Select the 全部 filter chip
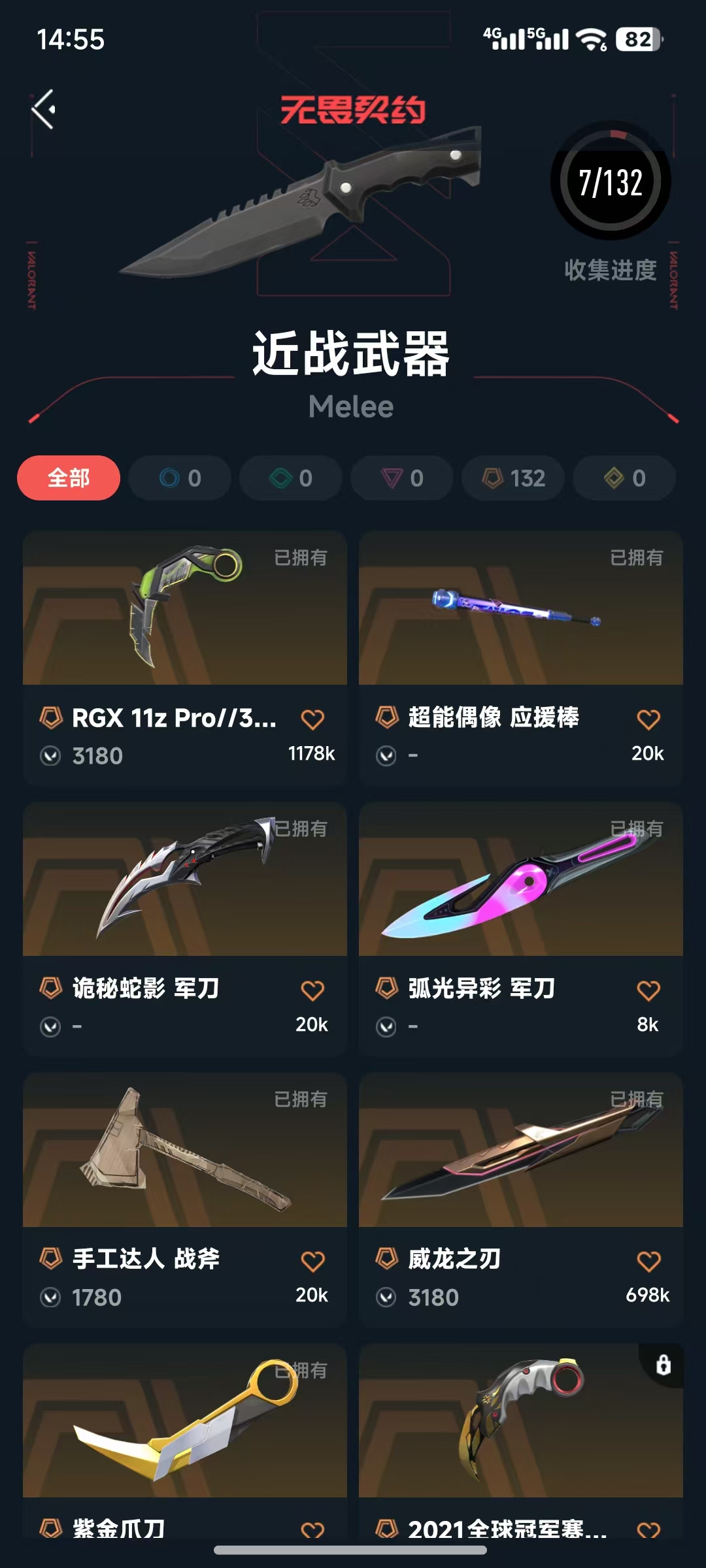706x1568 pixels. point(69,478)
